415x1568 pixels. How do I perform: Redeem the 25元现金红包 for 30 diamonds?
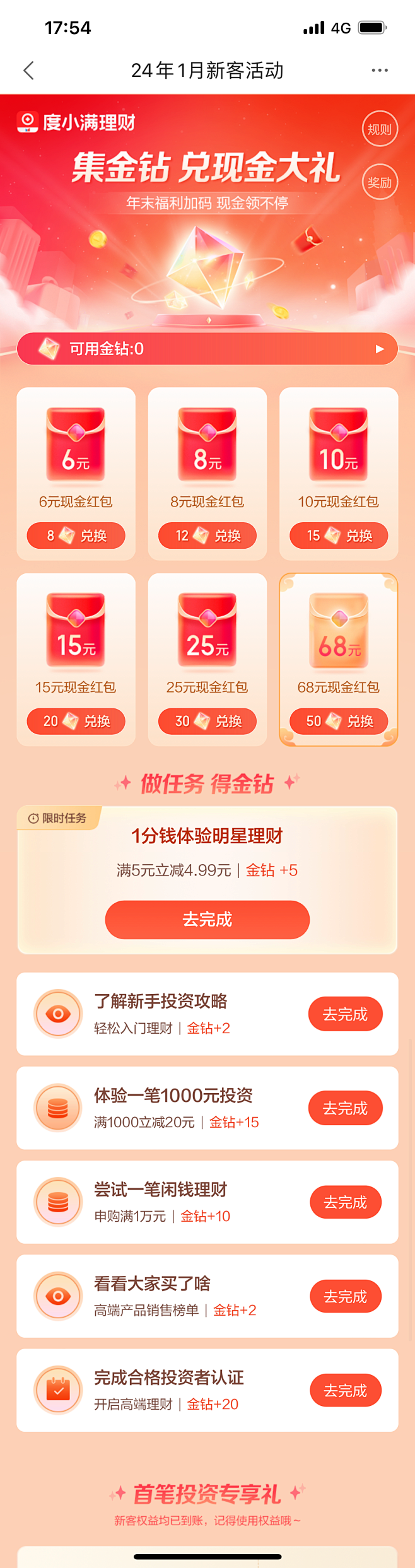pos(207,721)
